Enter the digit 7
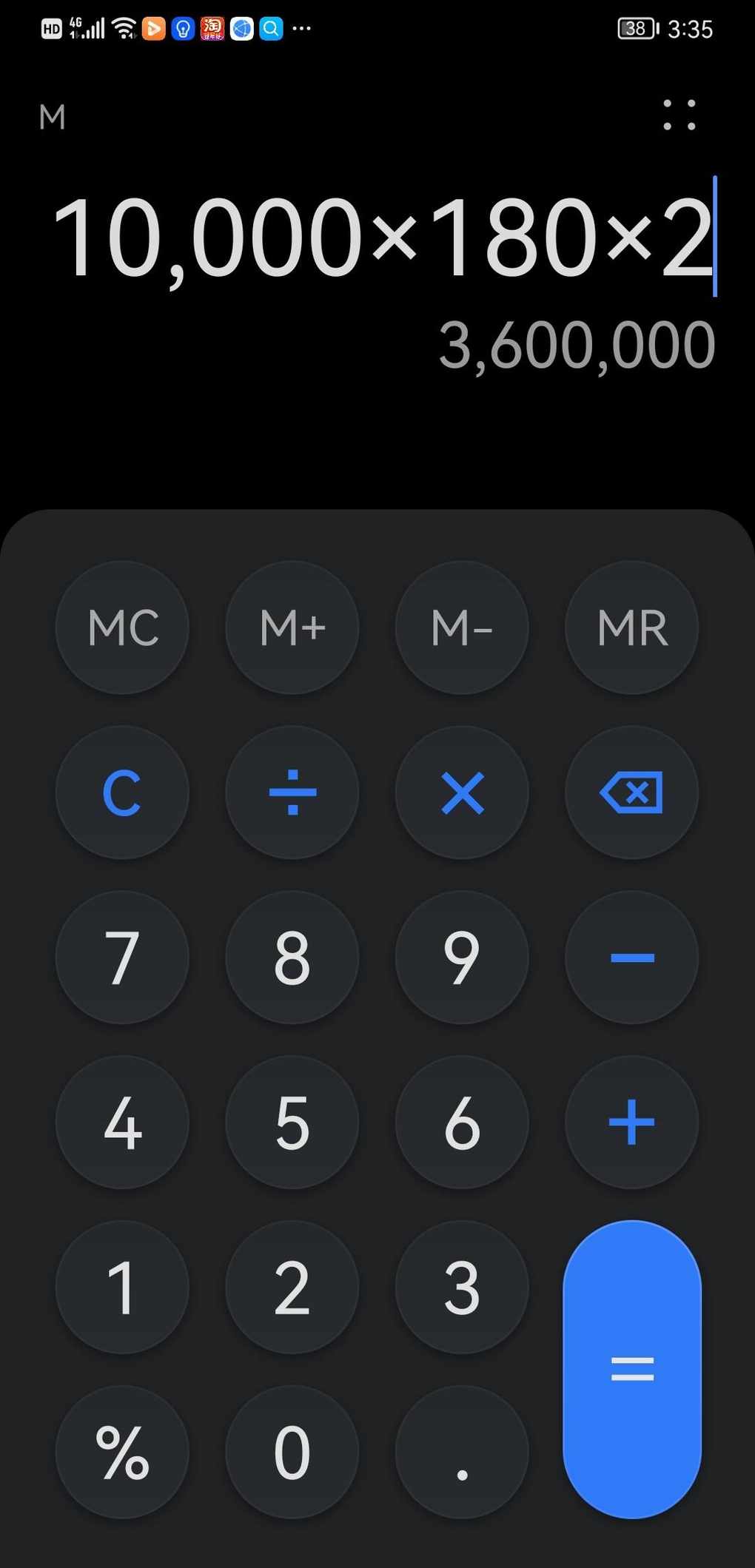 tap(122, 958)
